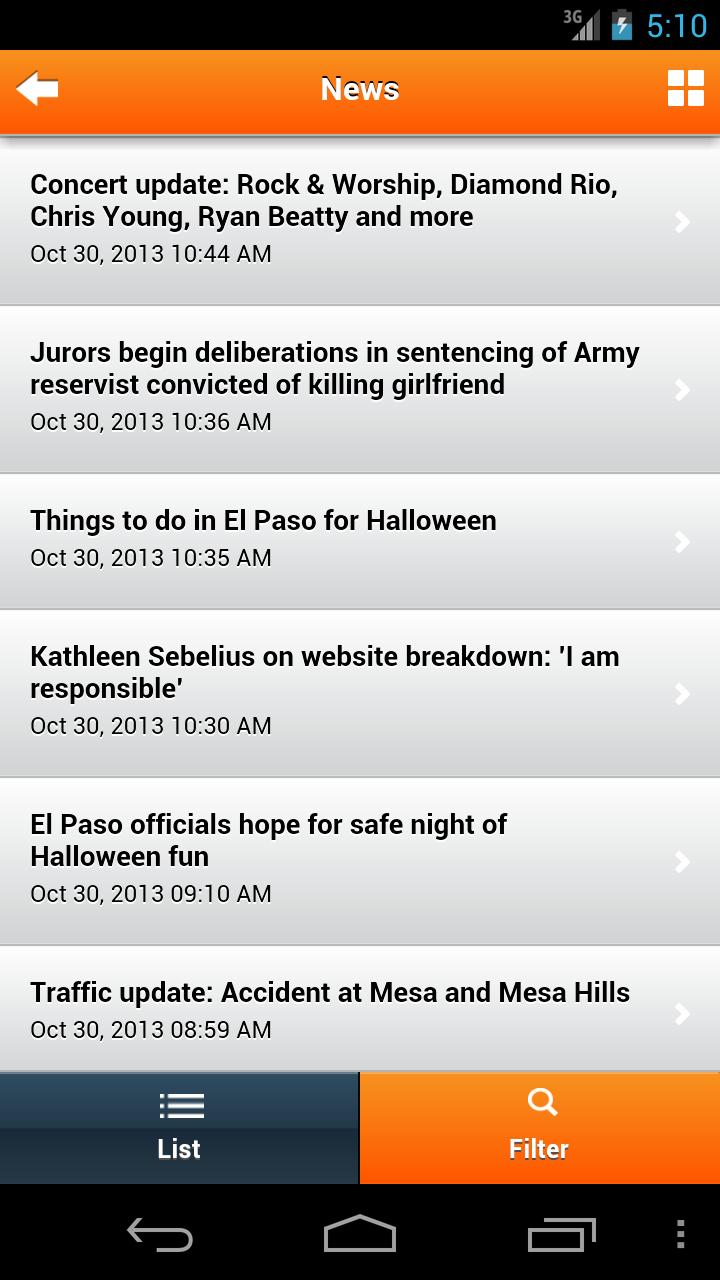Go back using the orange header arrow

click(38, 89)
